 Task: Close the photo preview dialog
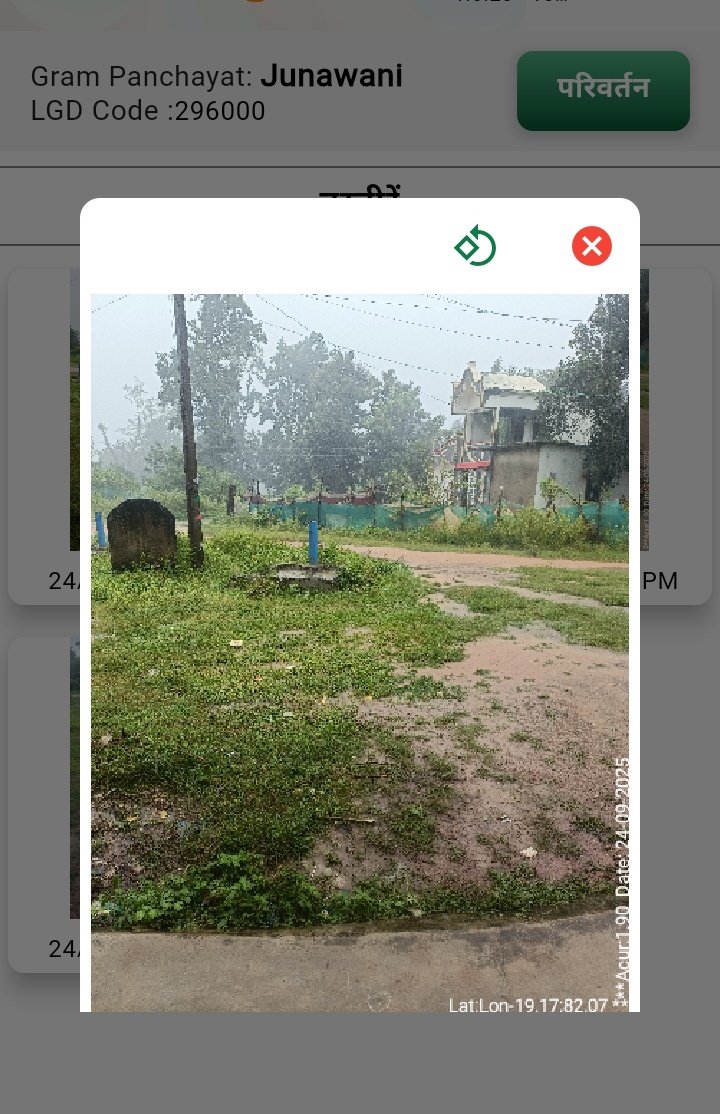tap(592, 246)
